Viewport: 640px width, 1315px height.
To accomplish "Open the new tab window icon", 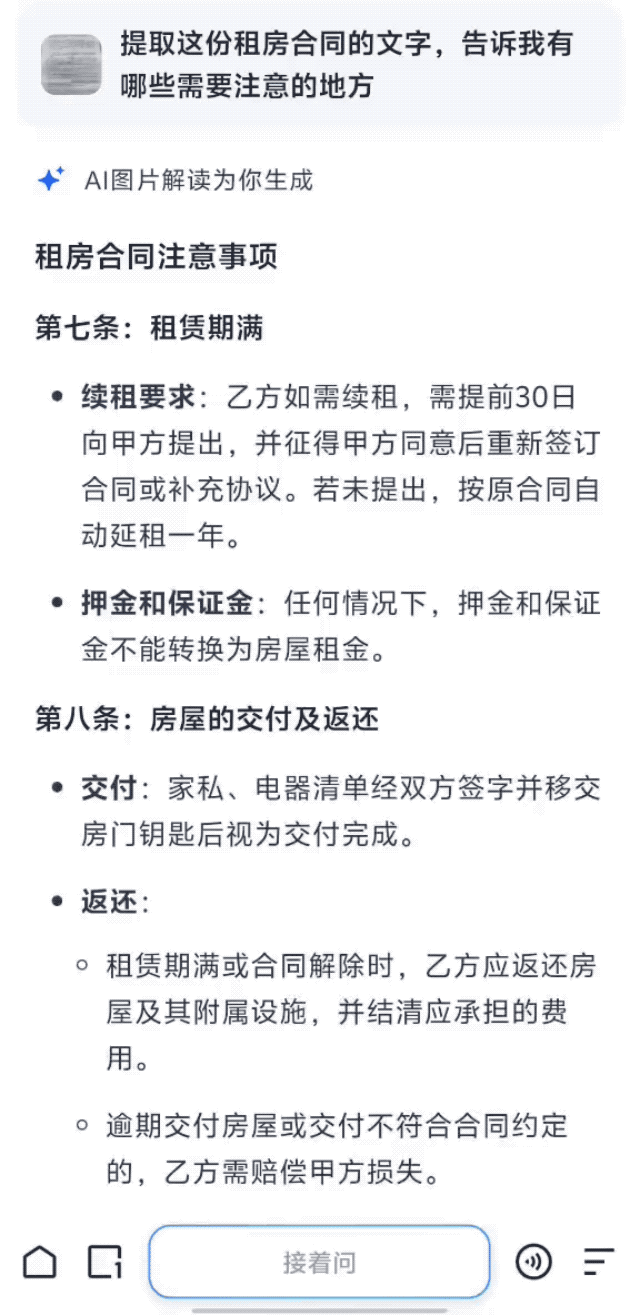I will tap(104, 1262).
